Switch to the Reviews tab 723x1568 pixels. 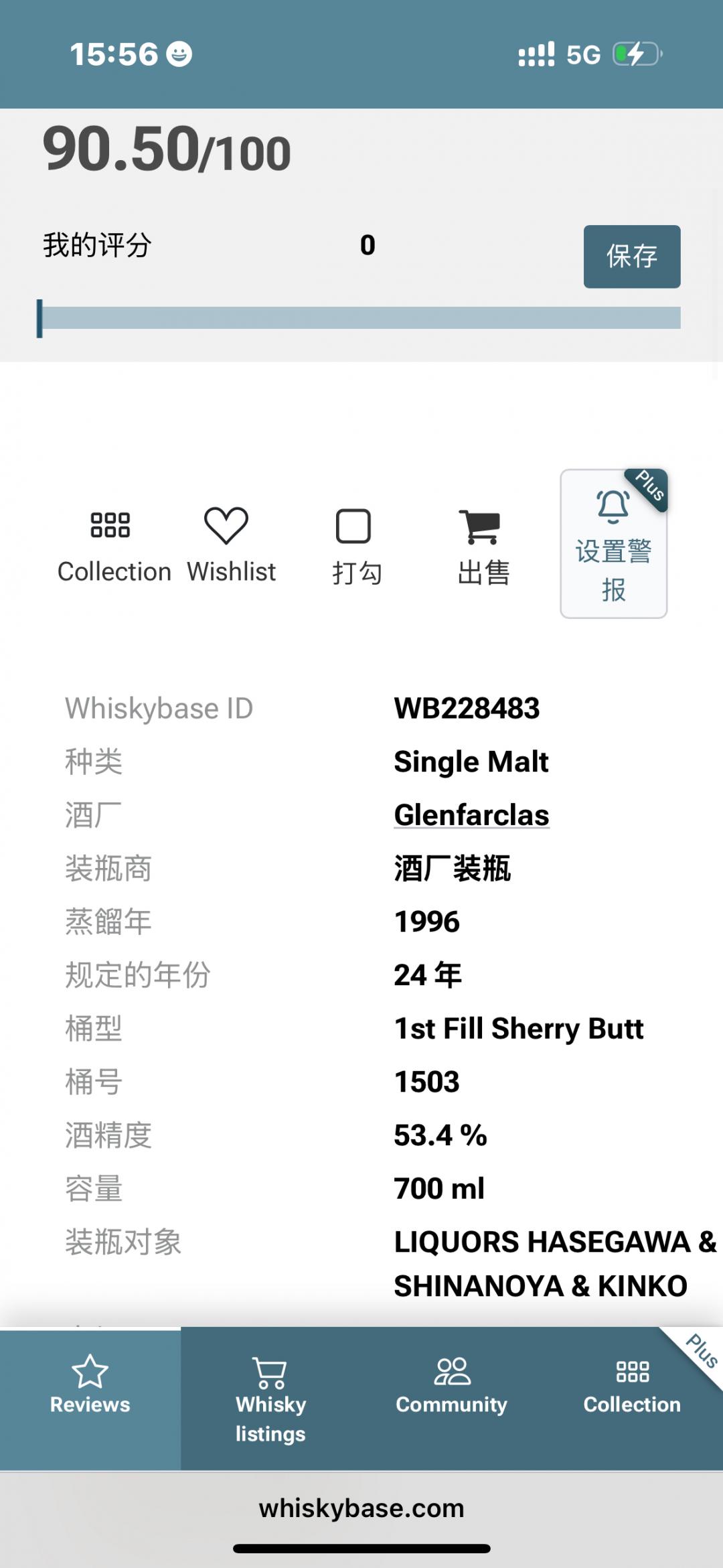[90, 1390]
